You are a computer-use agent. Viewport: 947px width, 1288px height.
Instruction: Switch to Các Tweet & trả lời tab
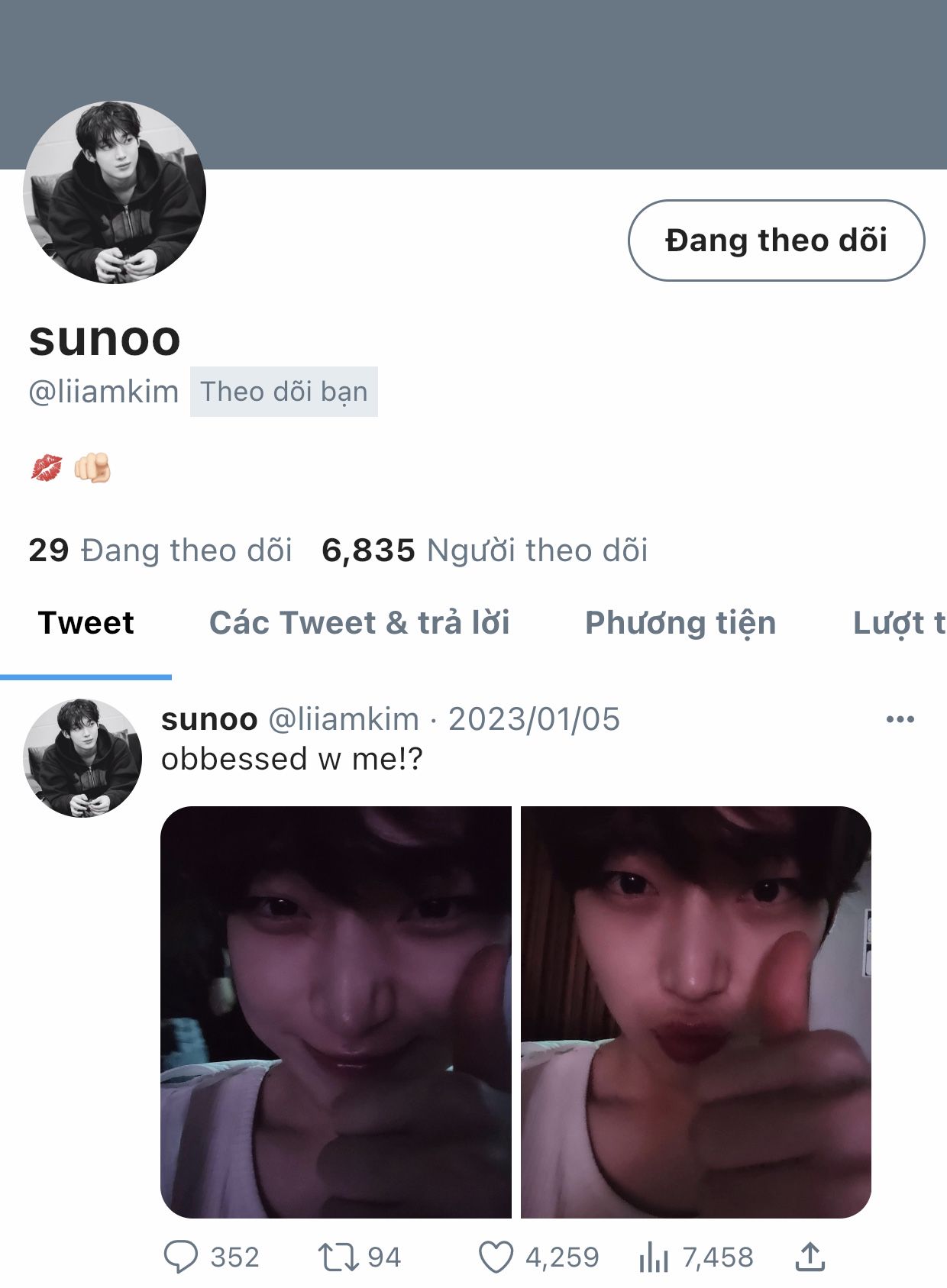tap(360, 623)
